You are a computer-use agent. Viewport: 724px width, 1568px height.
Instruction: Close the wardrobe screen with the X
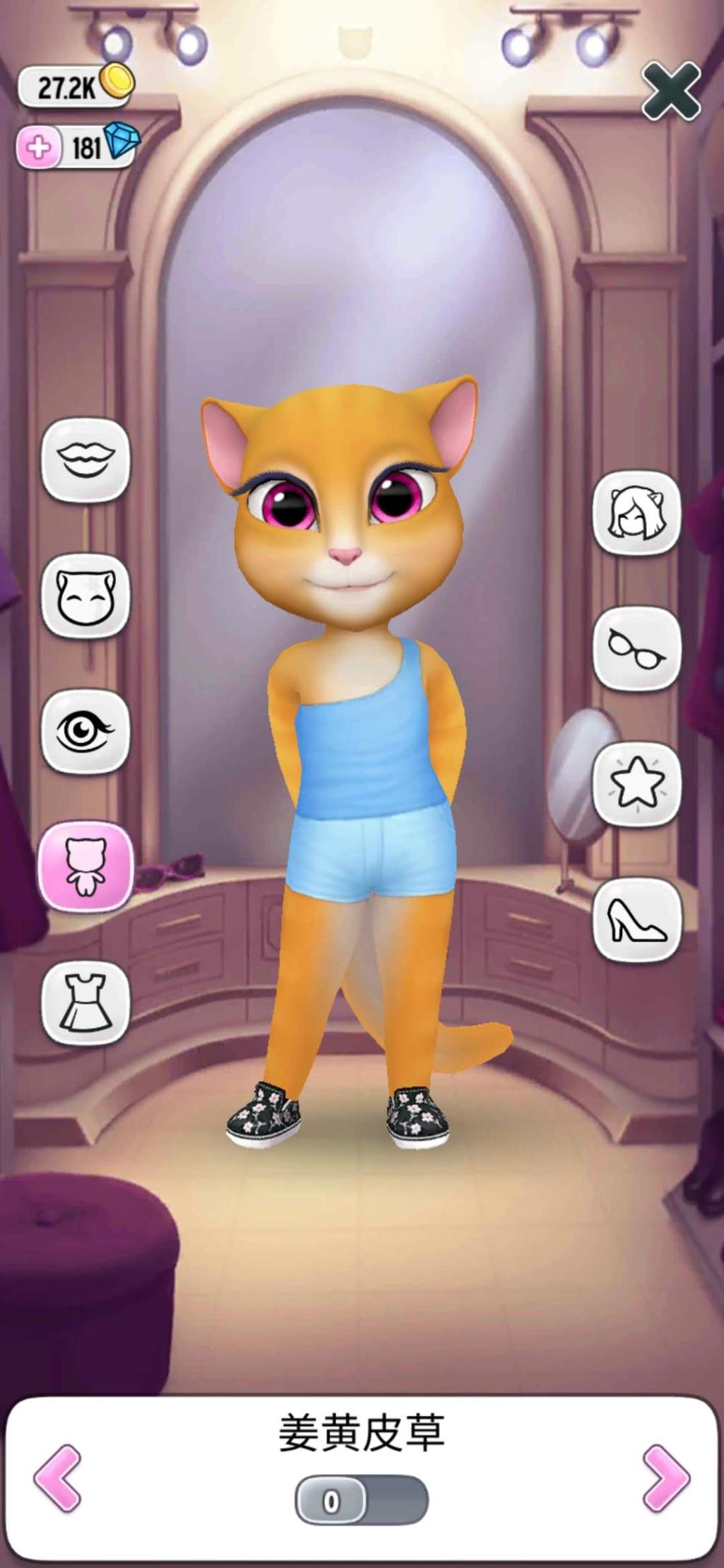(670, 90)
